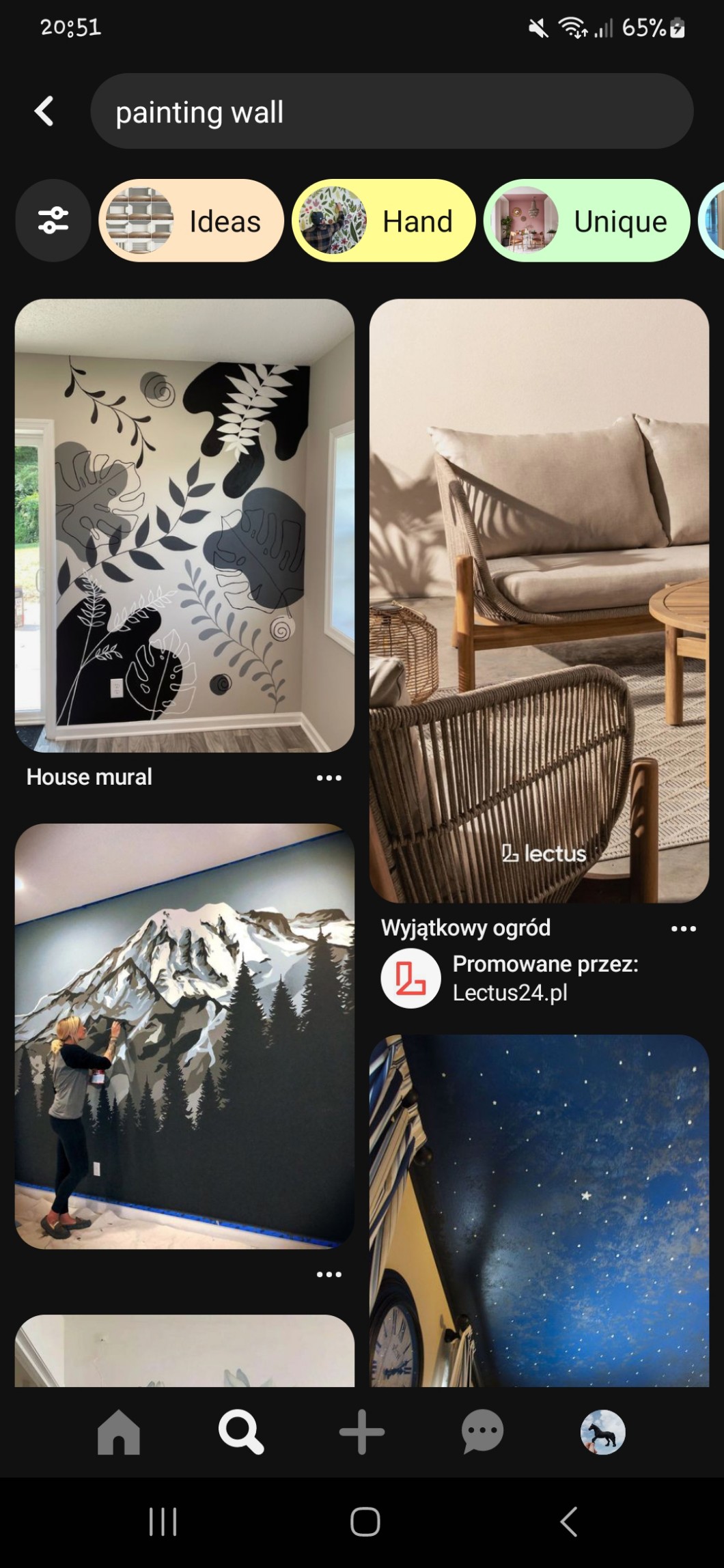724x1568 pixels.
Task: Select the Unique chip
Action: click(587, 221)
